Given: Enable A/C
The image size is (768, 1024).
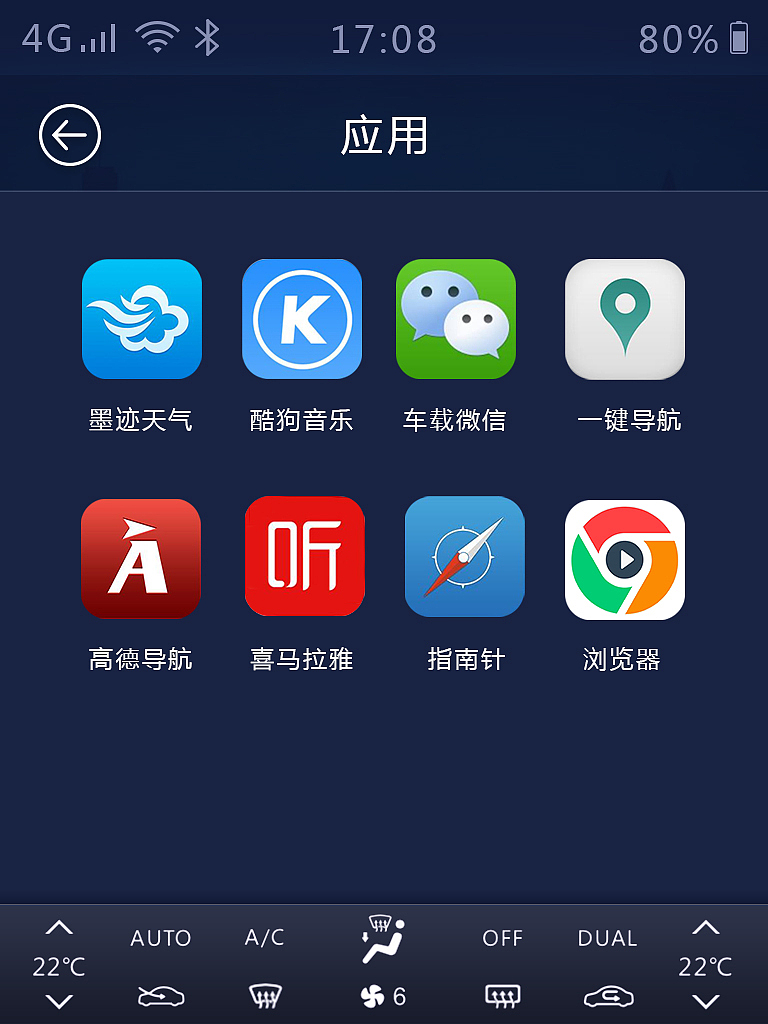Looking at the screenshot, I should point(266,938).
